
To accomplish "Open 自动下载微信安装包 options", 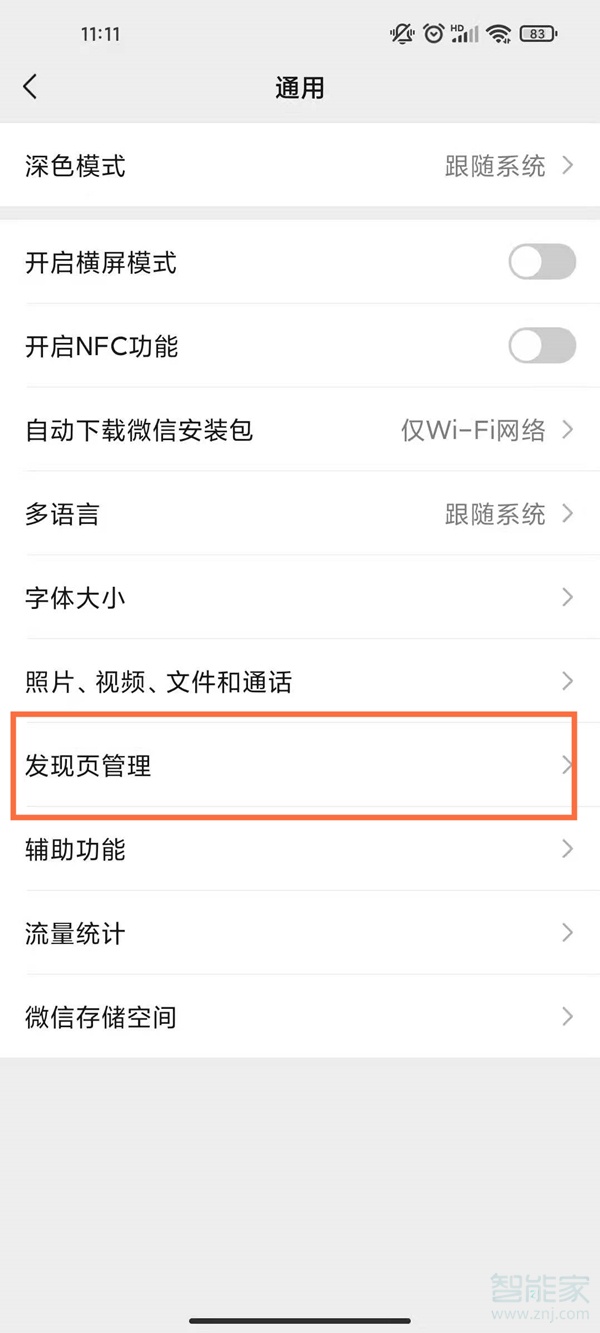I will 300,431.
